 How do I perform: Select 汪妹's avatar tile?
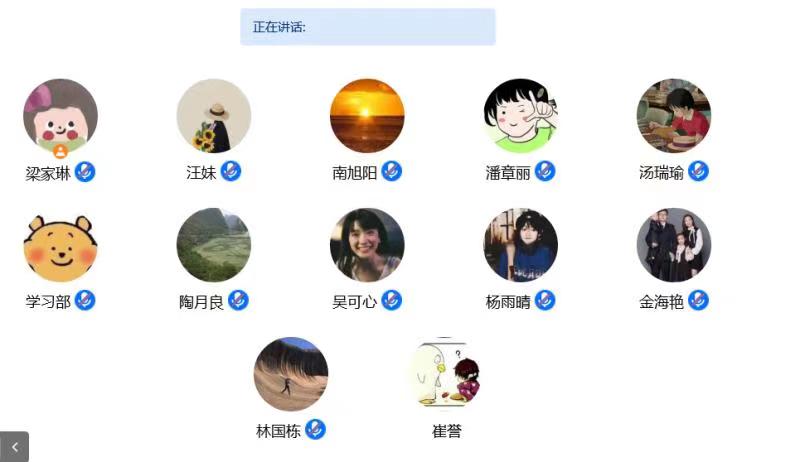(213, 116)
